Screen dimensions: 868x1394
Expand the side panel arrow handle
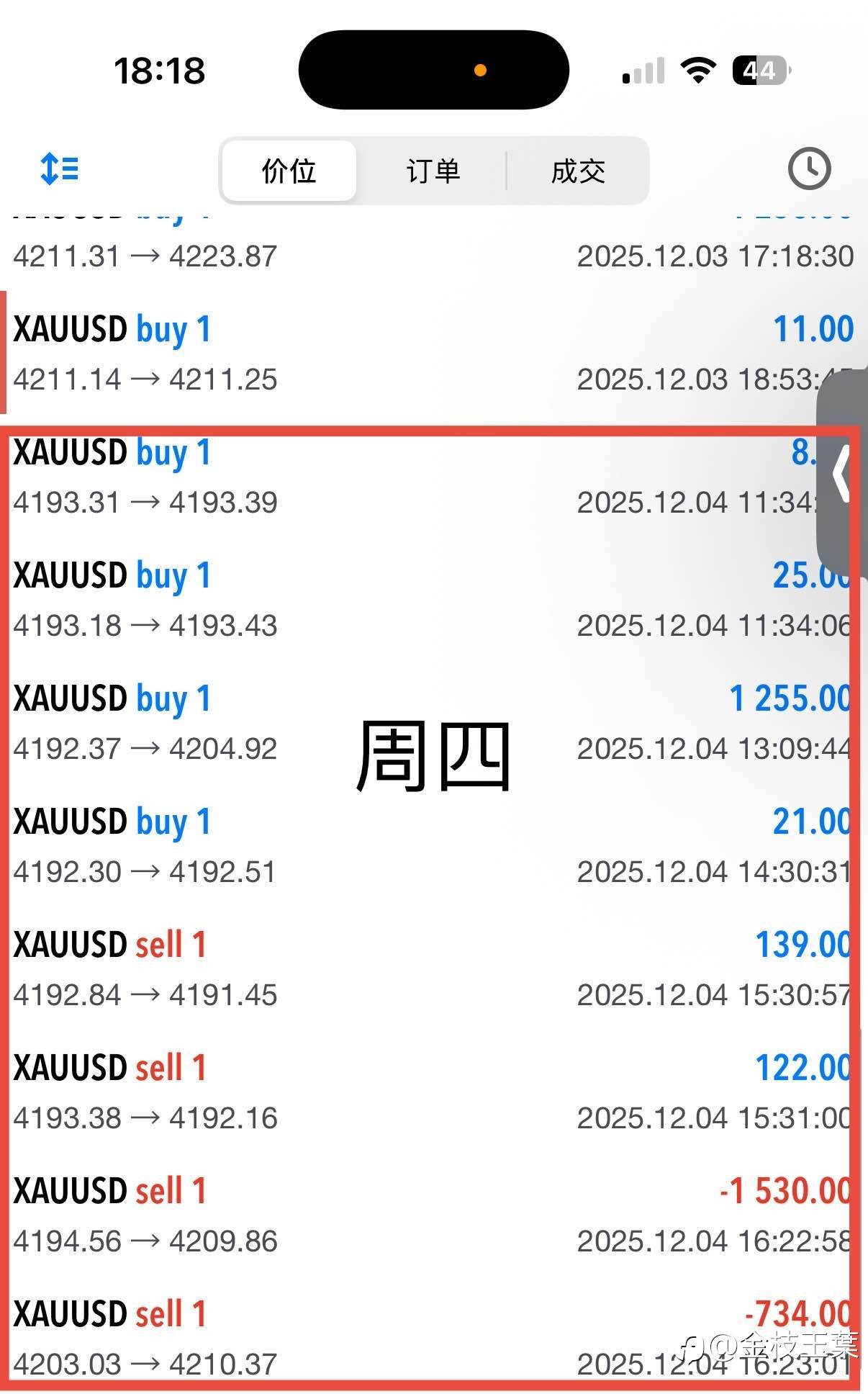(842, 473)
